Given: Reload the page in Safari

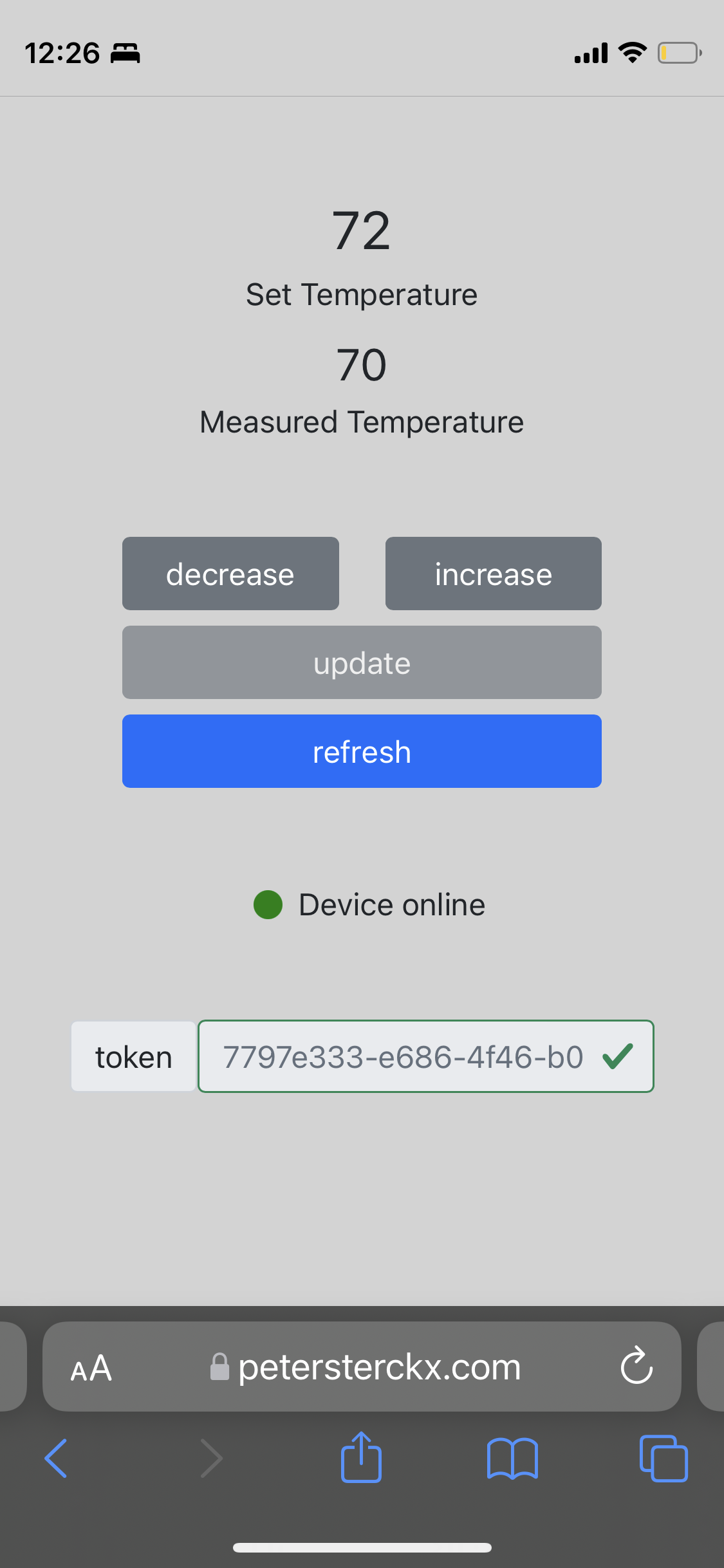Looking at the screenshot, I should pos(636,1366).
